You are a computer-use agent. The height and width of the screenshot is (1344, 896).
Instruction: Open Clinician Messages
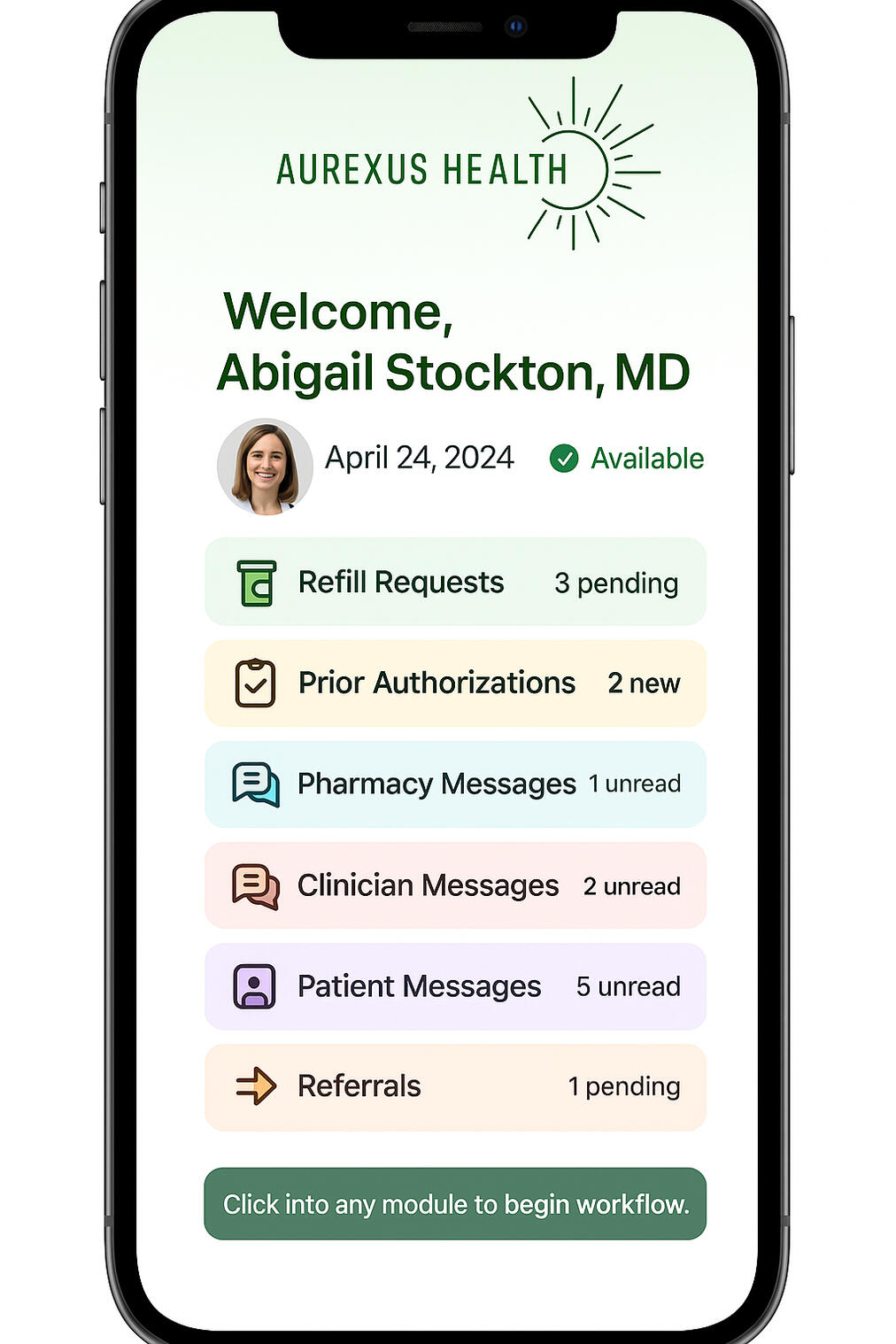coord(455,885)
